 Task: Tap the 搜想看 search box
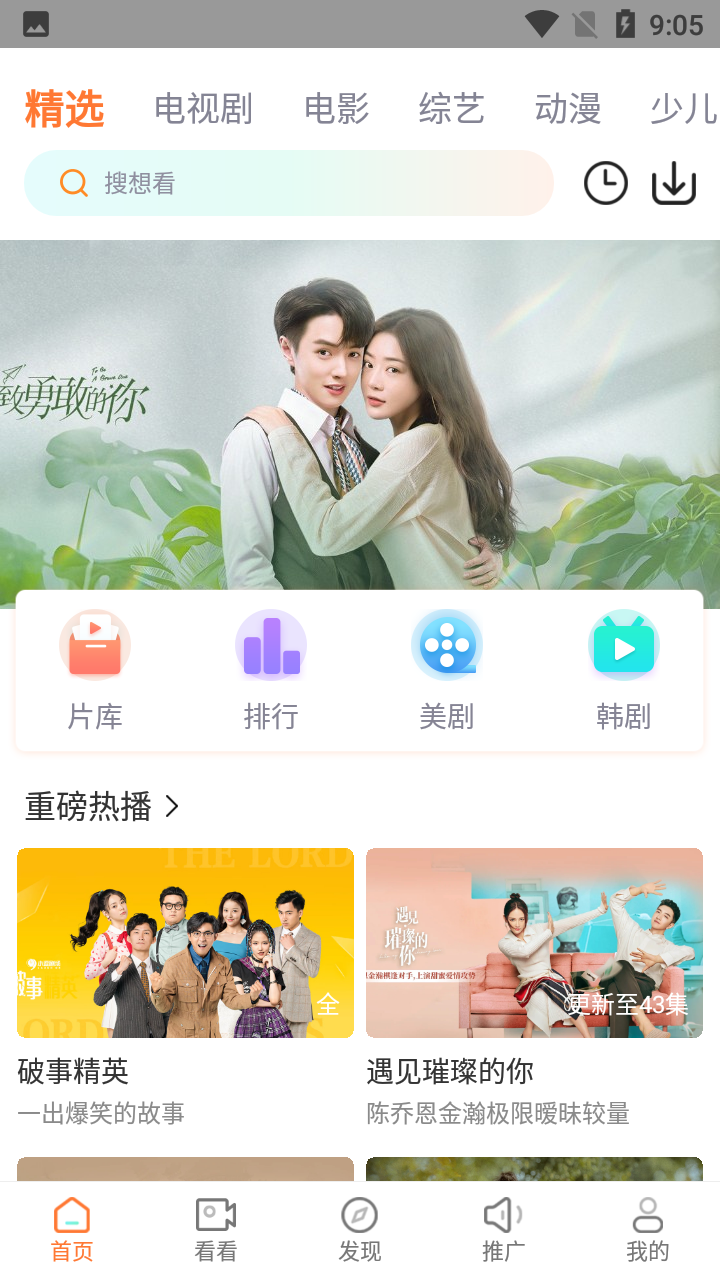click(289, 183)
